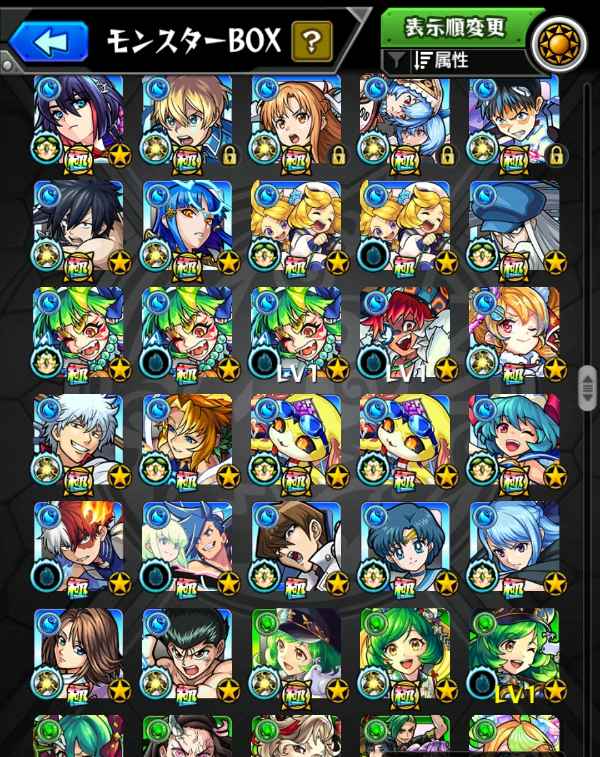Select the brown-haired boy monster in the water rows

(296, 547)
